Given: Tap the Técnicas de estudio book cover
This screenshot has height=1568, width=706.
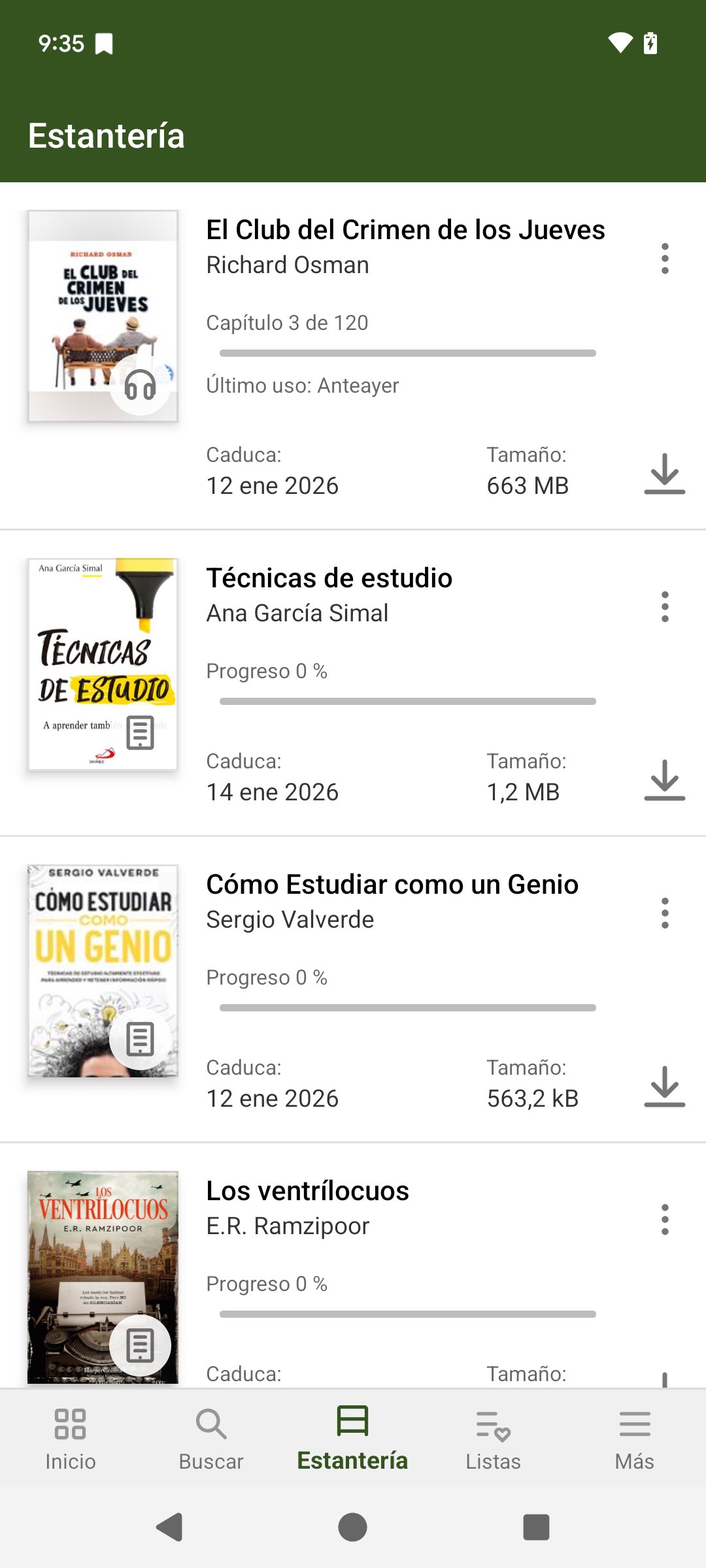Looking at the screenshot, I should (103, 664).
